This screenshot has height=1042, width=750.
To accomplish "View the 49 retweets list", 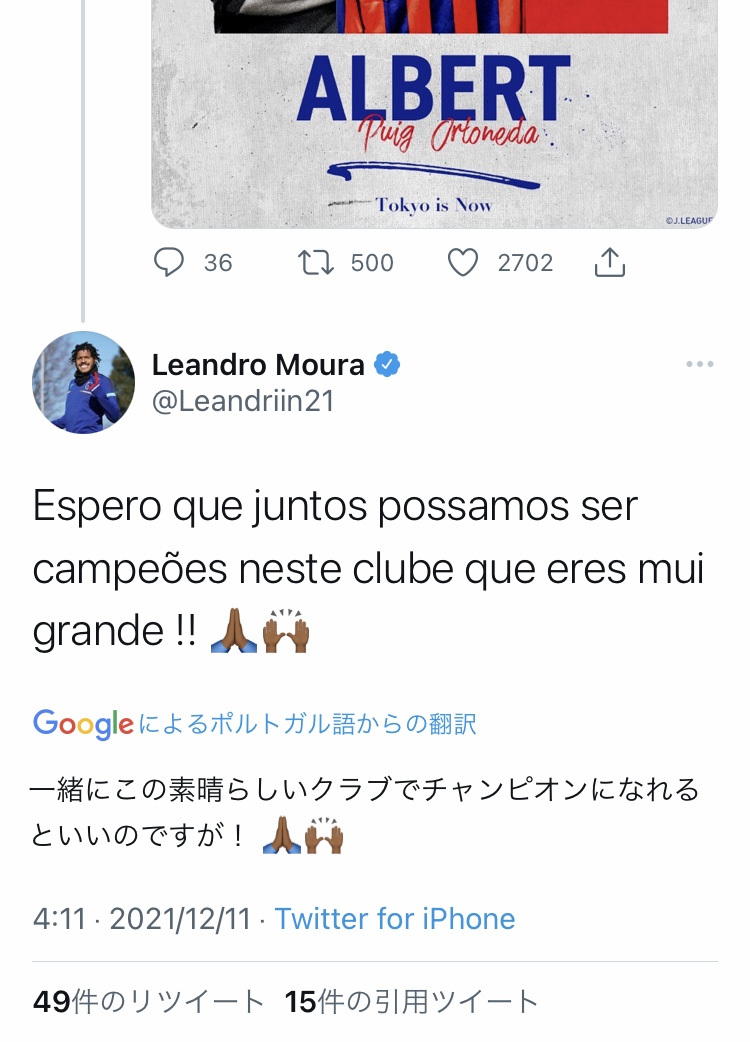I will pyautogui.click(x=149, y=1001).
